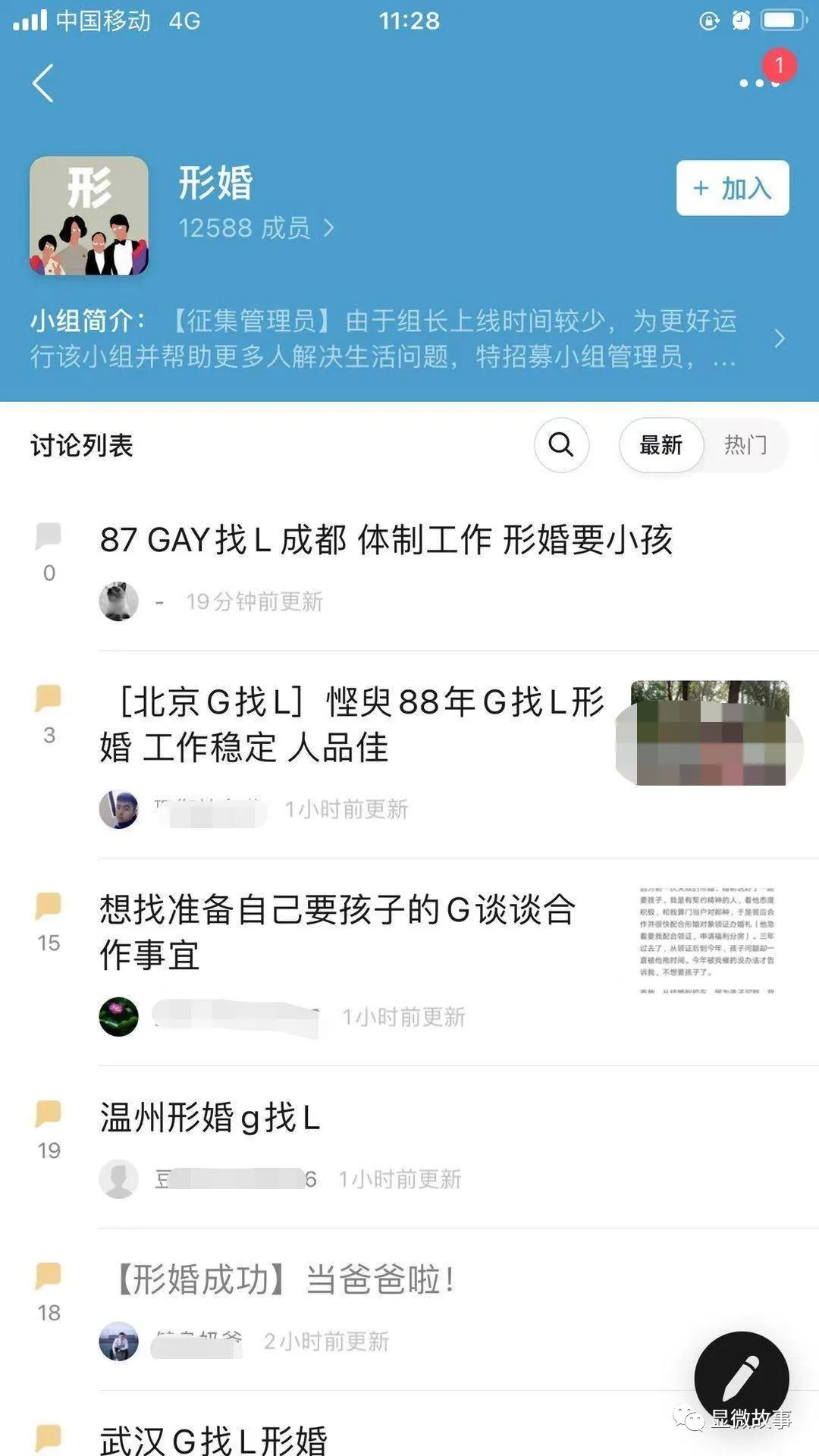819x1456 pixels.
Task: Open the 温州形婚g找L discussion
Action: point(210,1118)
